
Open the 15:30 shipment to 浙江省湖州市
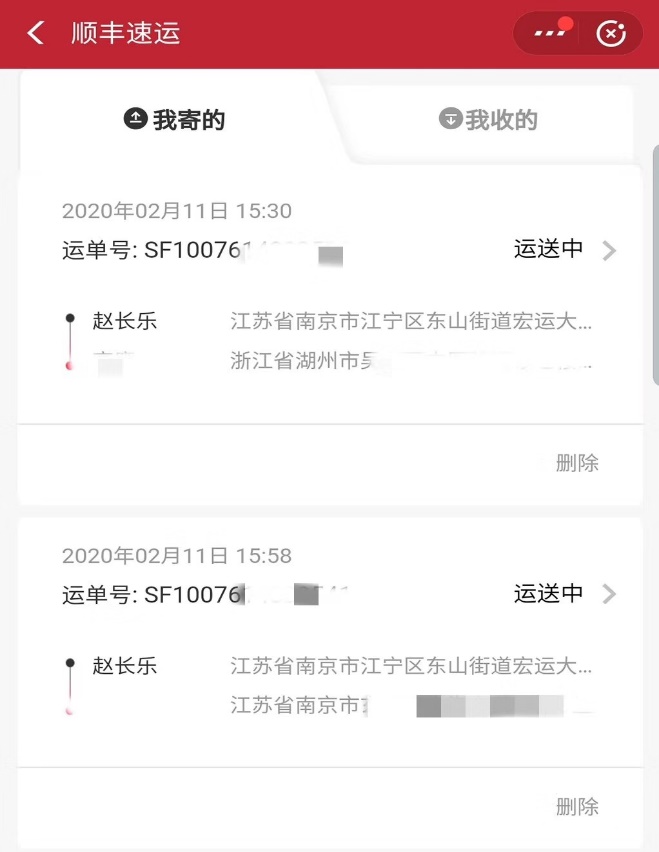pos(608,250)
